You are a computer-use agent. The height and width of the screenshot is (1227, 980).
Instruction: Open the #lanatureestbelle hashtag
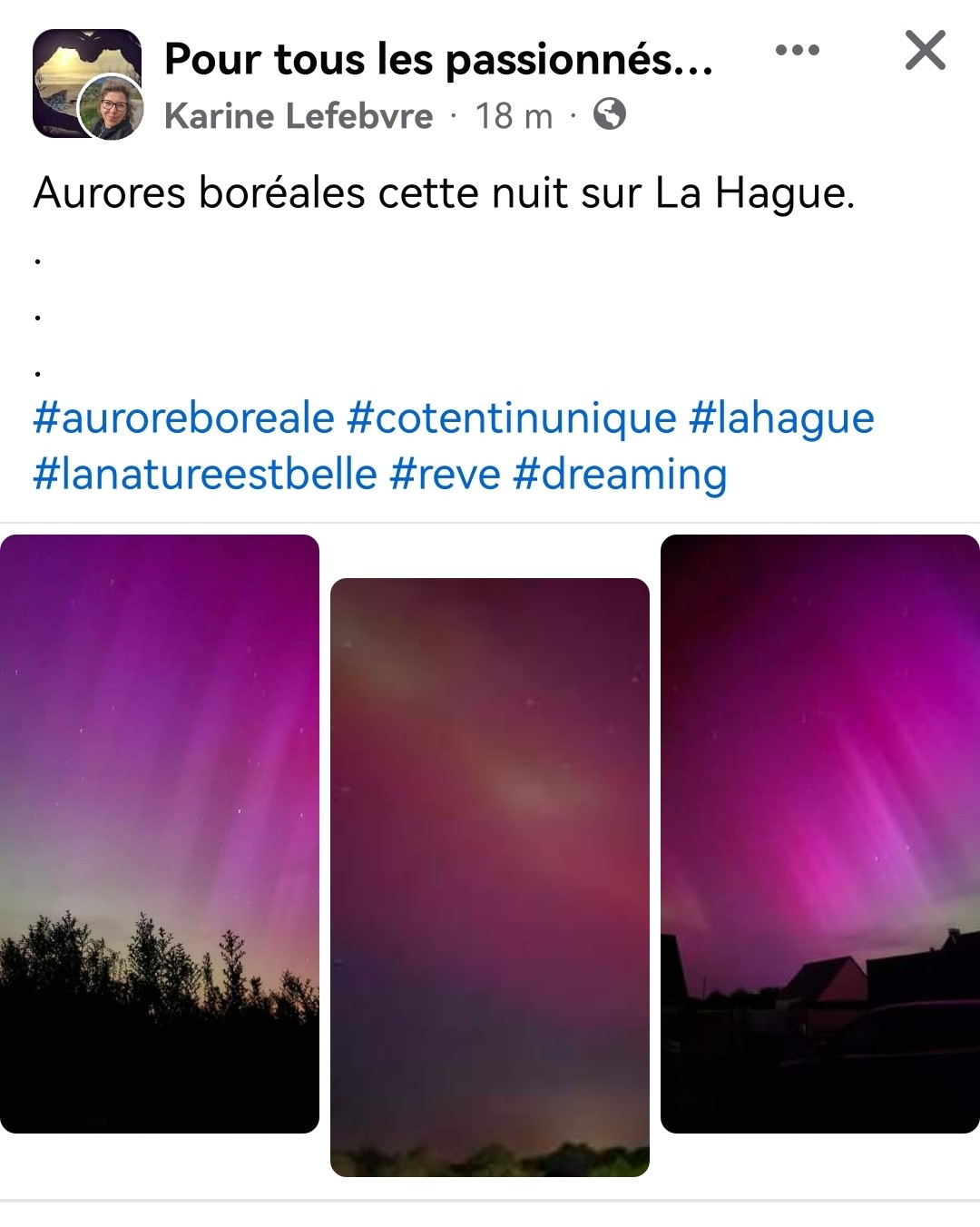click(x=204, y=475)
